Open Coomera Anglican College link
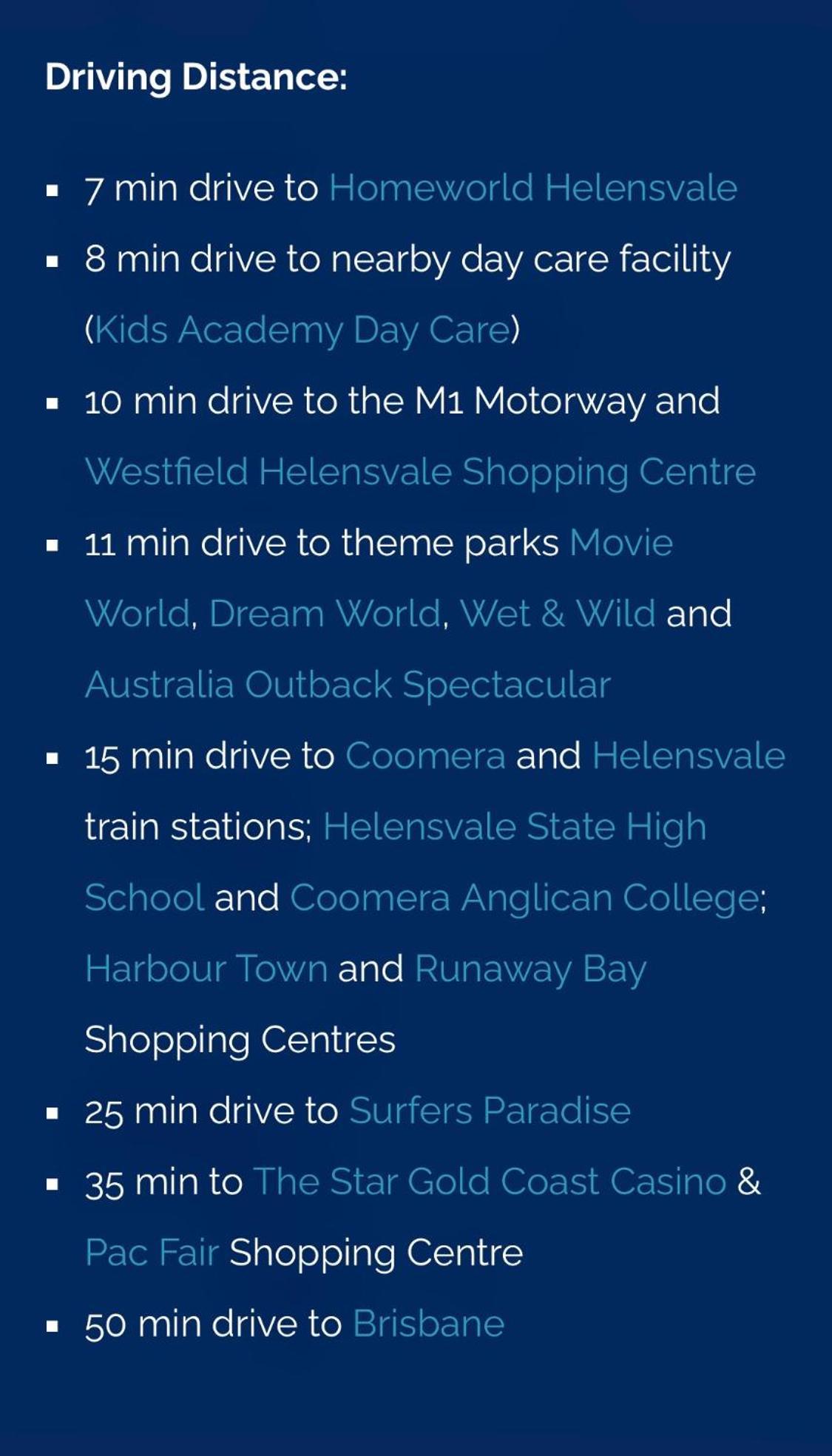 [x=524, y=898]
